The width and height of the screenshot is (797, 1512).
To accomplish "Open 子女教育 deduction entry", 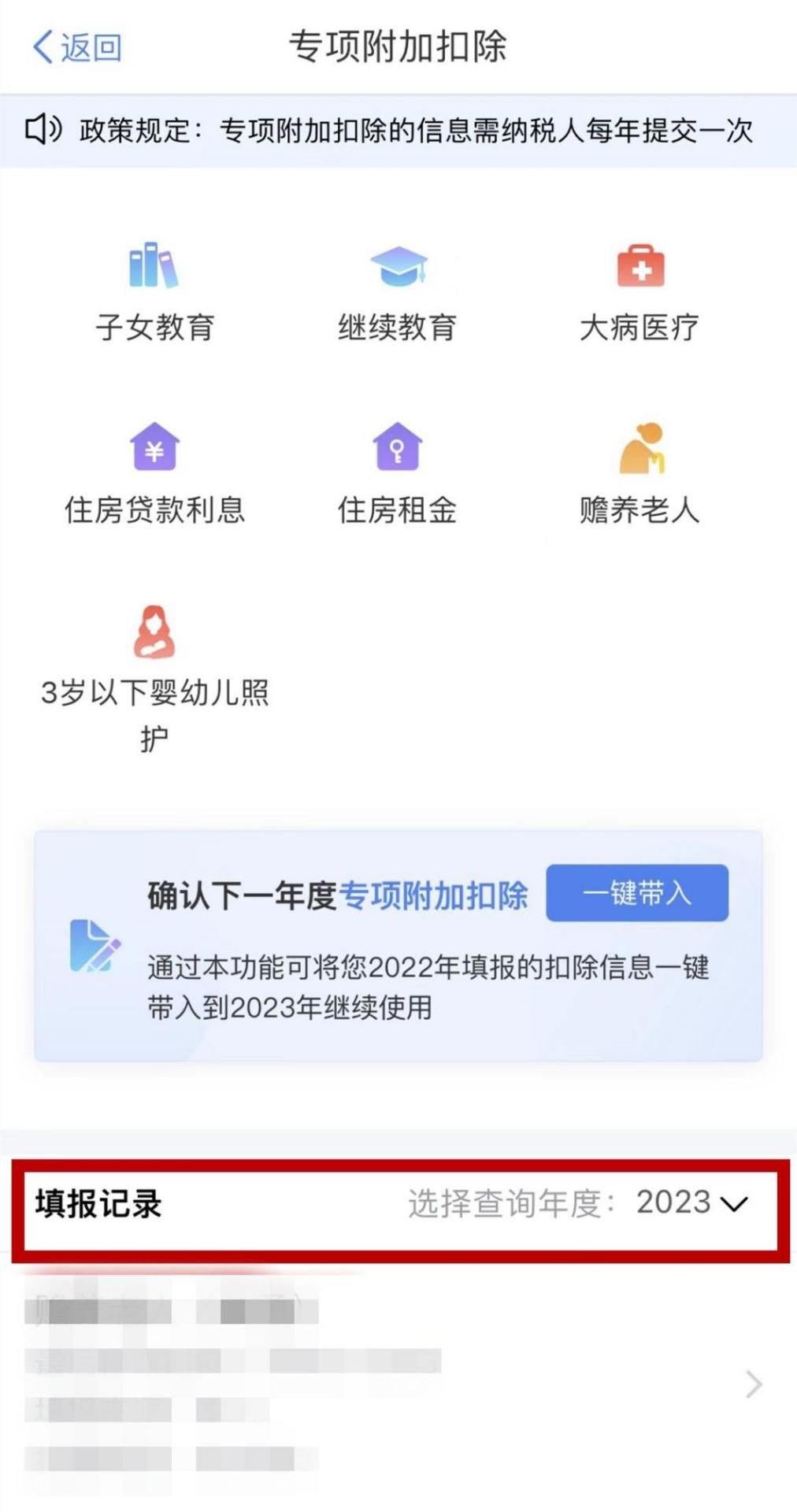I will 155,291.
